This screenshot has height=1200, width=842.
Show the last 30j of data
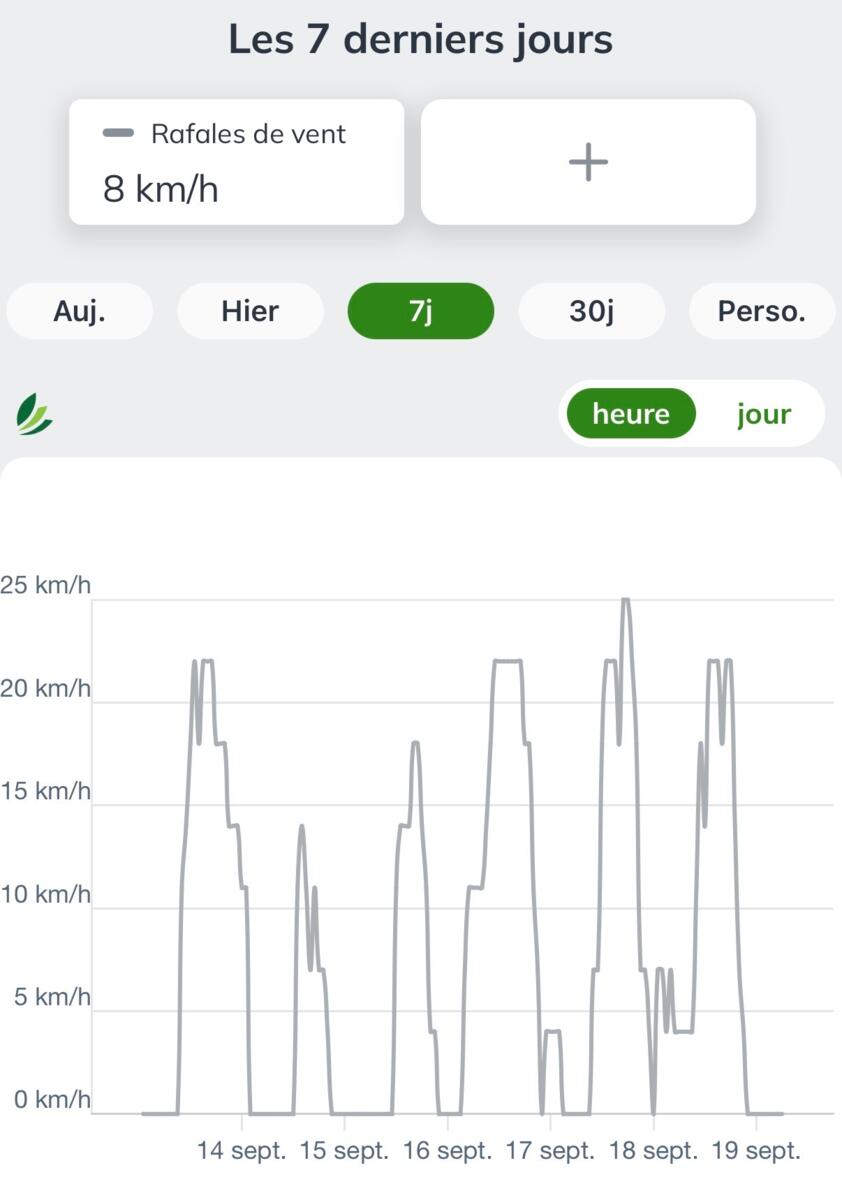click(591, 311)
